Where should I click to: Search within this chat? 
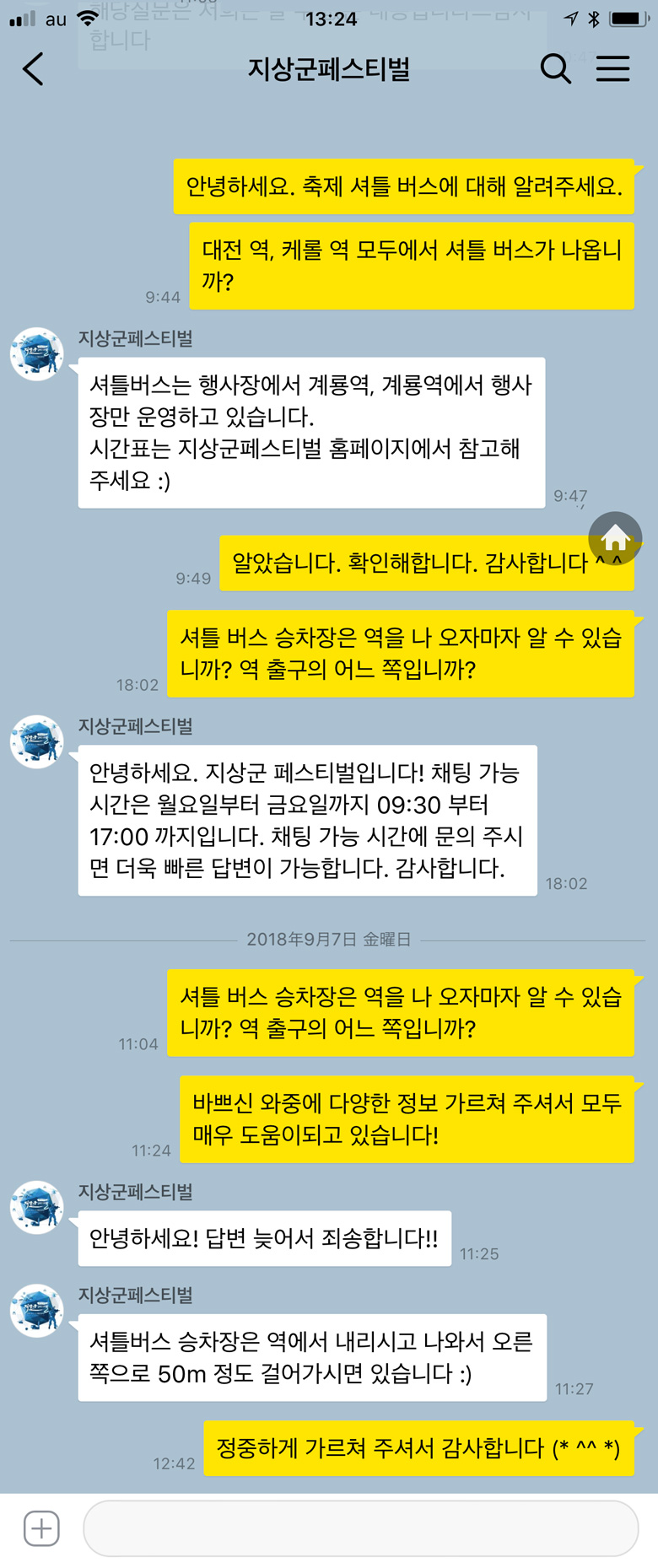click(x=555, y=69)
